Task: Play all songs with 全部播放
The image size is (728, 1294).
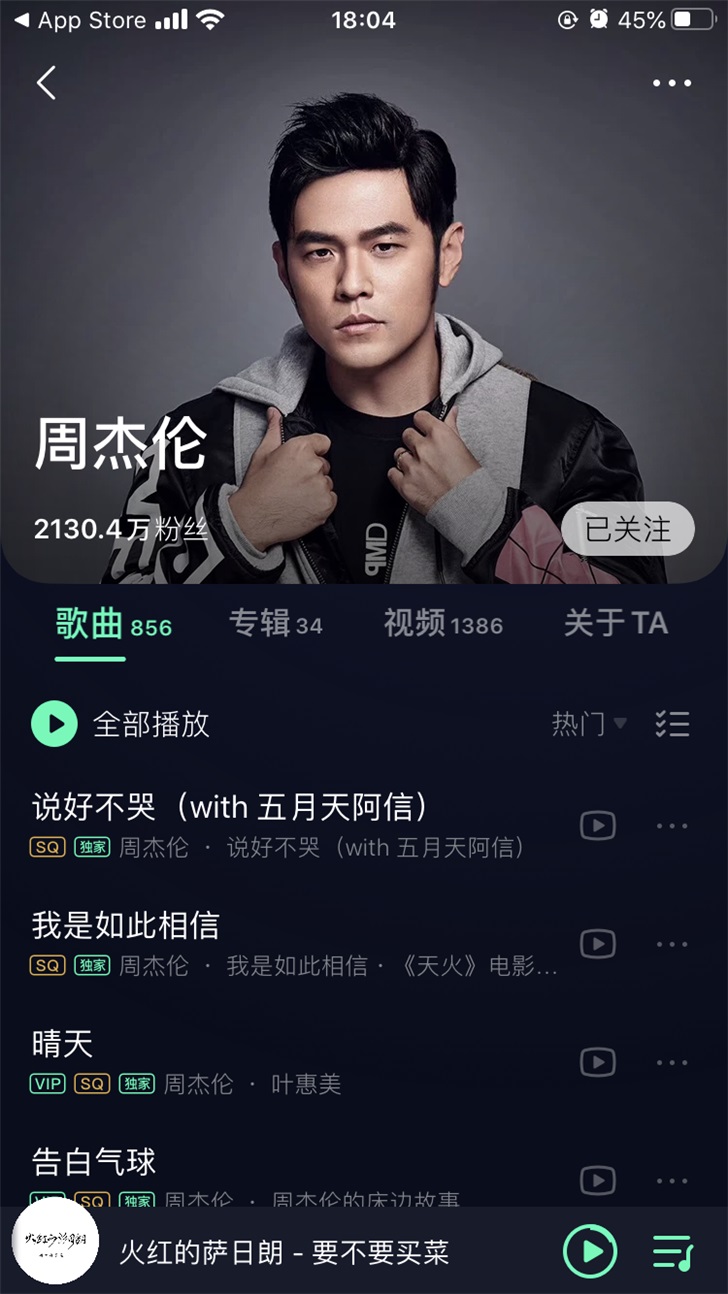Action: point(121,724)
